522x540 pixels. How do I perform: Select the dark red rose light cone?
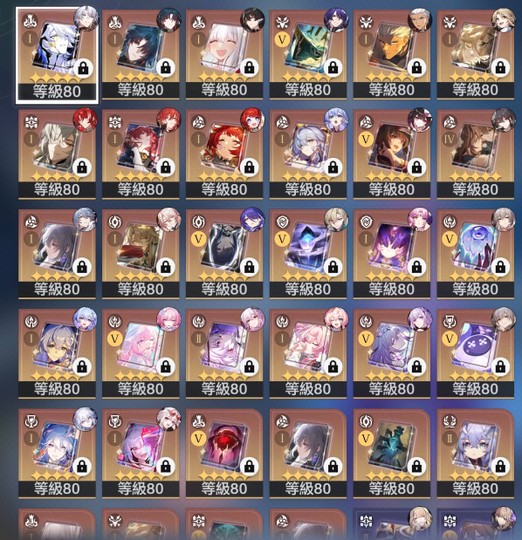point(224,453)
